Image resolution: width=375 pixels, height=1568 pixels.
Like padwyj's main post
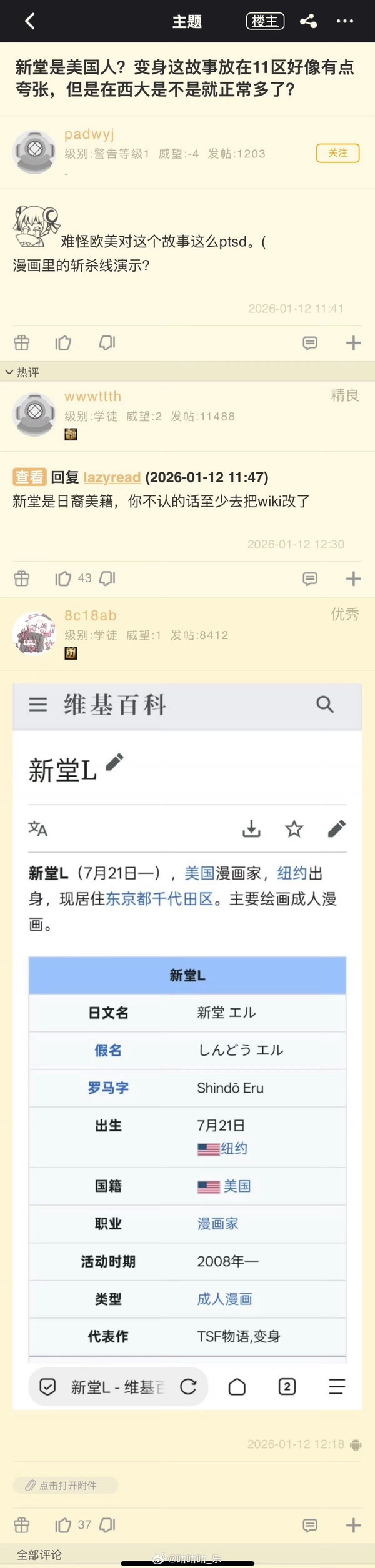pyautogui.click(x=63, y=343)
